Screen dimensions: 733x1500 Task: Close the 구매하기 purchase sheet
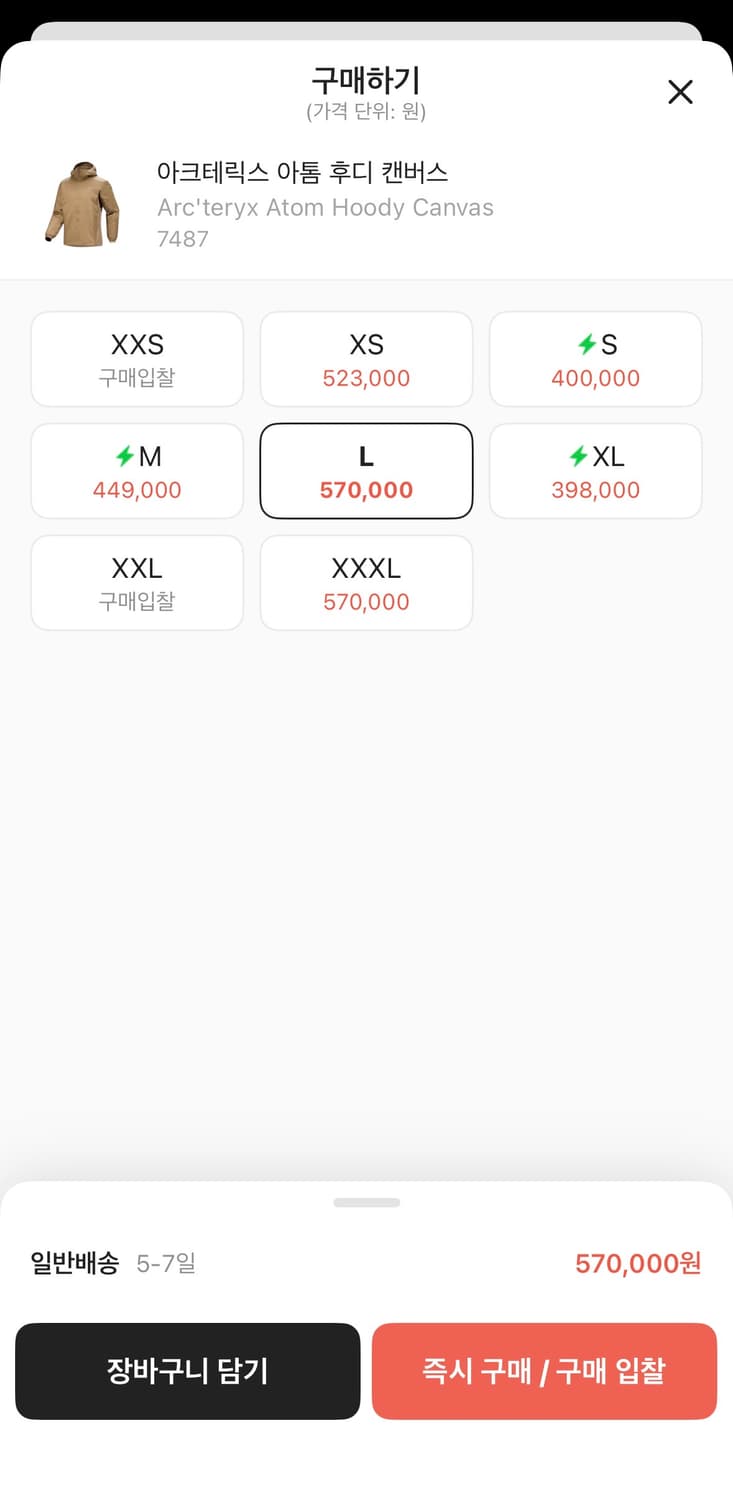click(x=681, y=91)
